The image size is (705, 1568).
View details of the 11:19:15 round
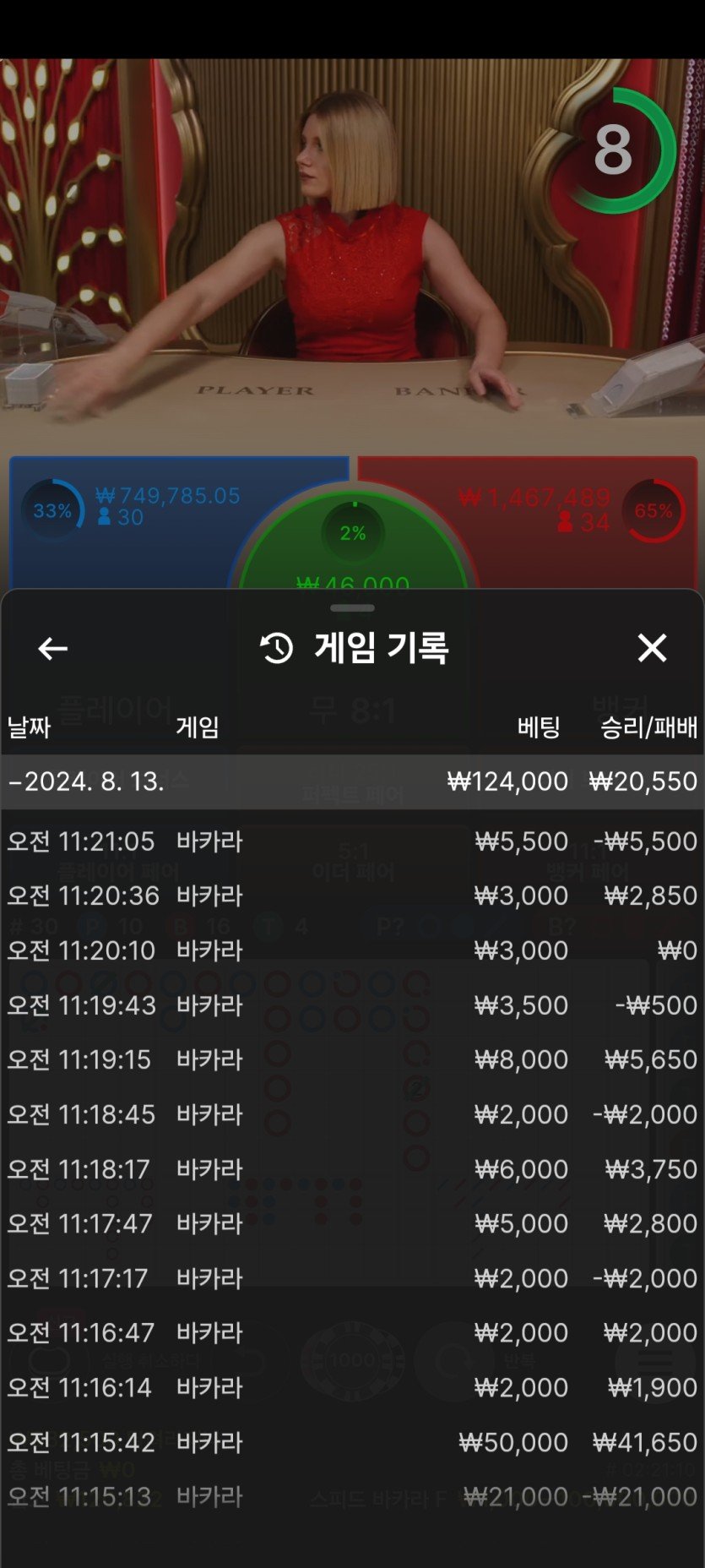pyautogui.click(x=352, y=1059)
